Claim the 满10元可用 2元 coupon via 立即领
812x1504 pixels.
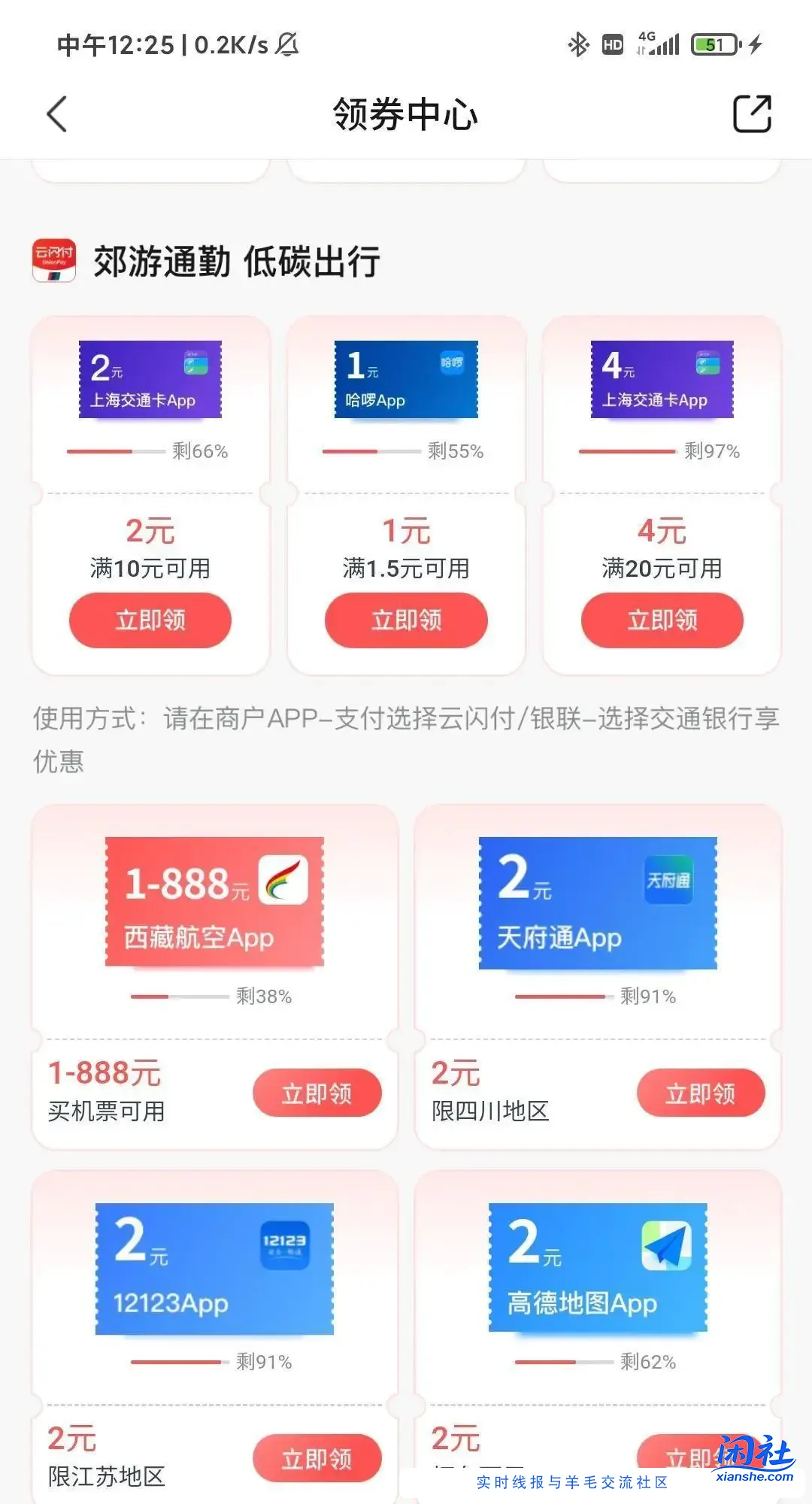pyautogui.click(x=149, y=620)
